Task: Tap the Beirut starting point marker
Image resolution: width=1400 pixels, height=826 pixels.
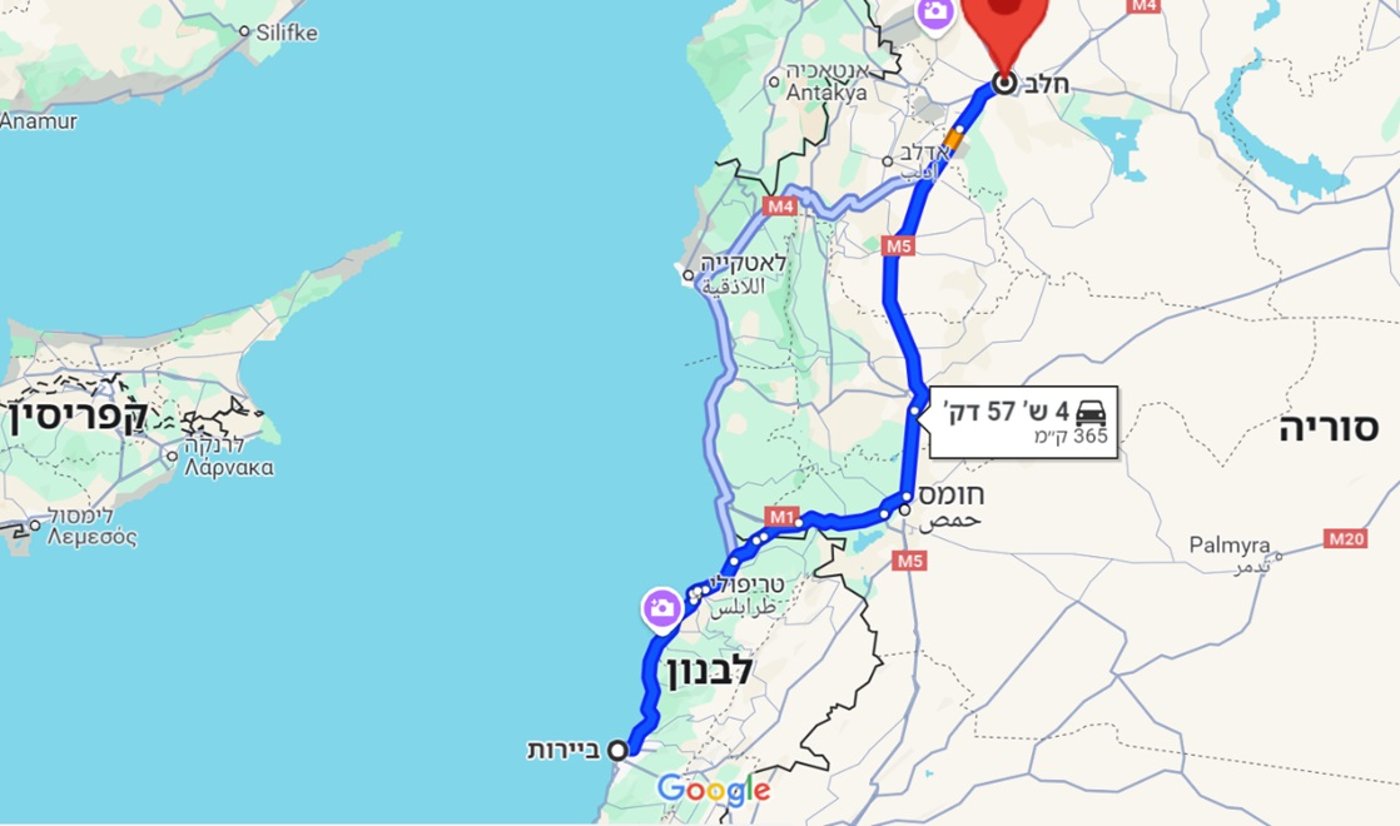Action: 619,749
